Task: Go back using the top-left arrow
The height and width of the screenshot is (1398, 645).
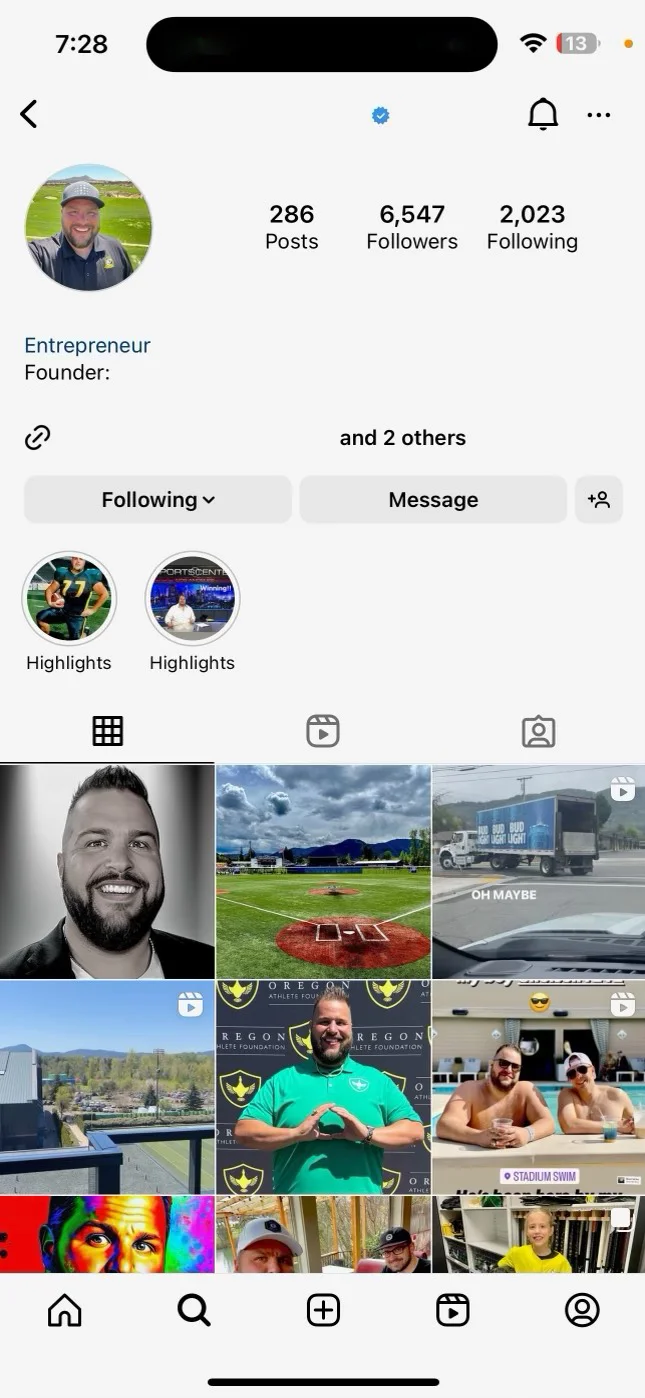Action: 29,114
